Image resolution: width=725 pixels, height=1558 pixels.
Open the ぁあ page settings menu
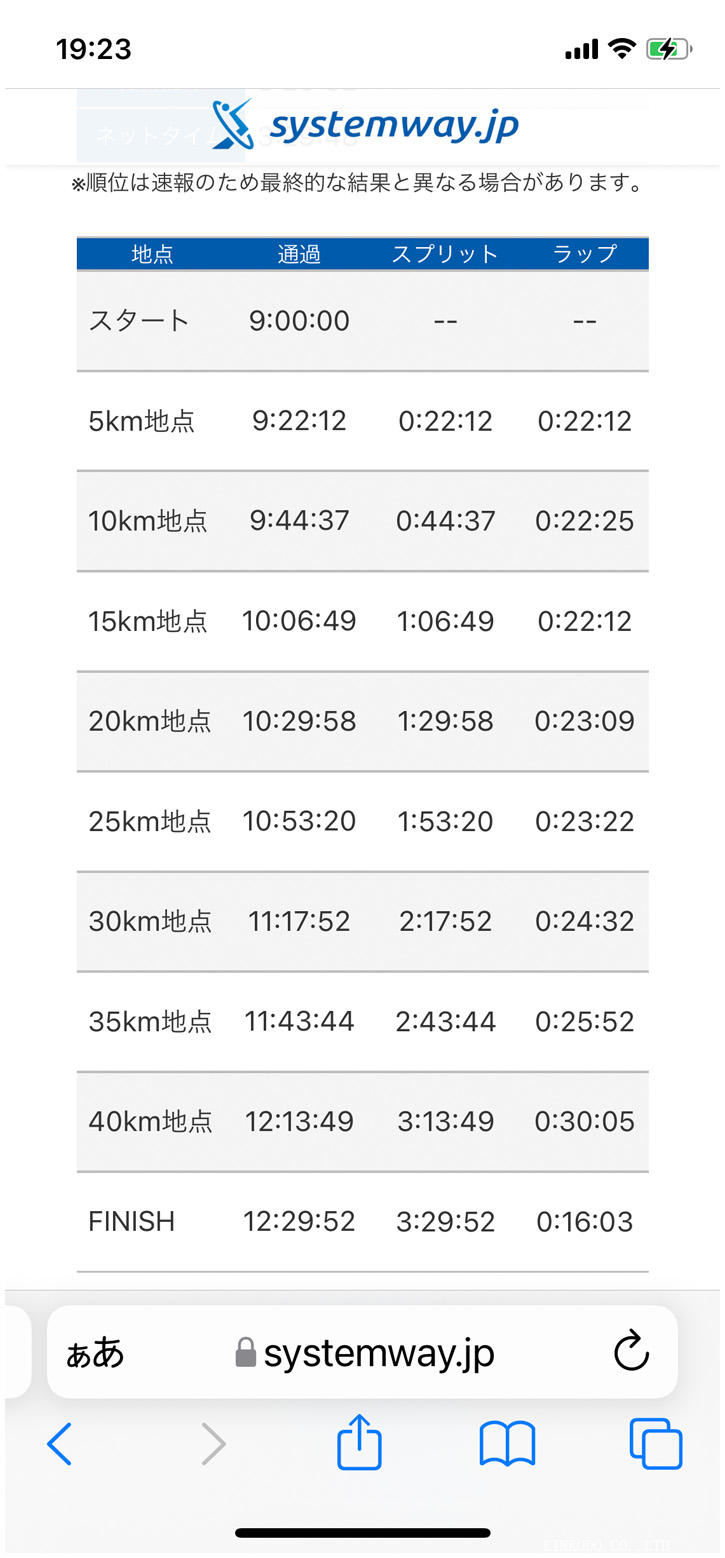click(95, 1353)
